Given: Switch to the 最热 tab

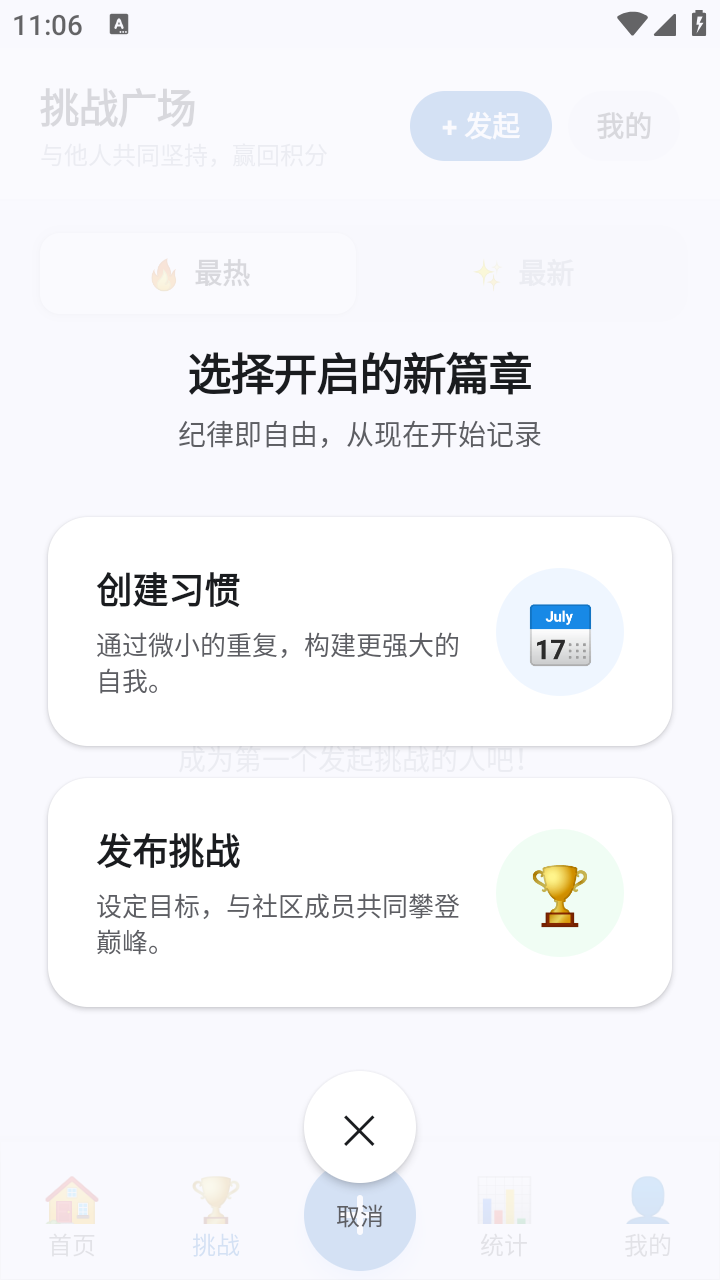Looking at the screenshot, I should pos(197,274).
